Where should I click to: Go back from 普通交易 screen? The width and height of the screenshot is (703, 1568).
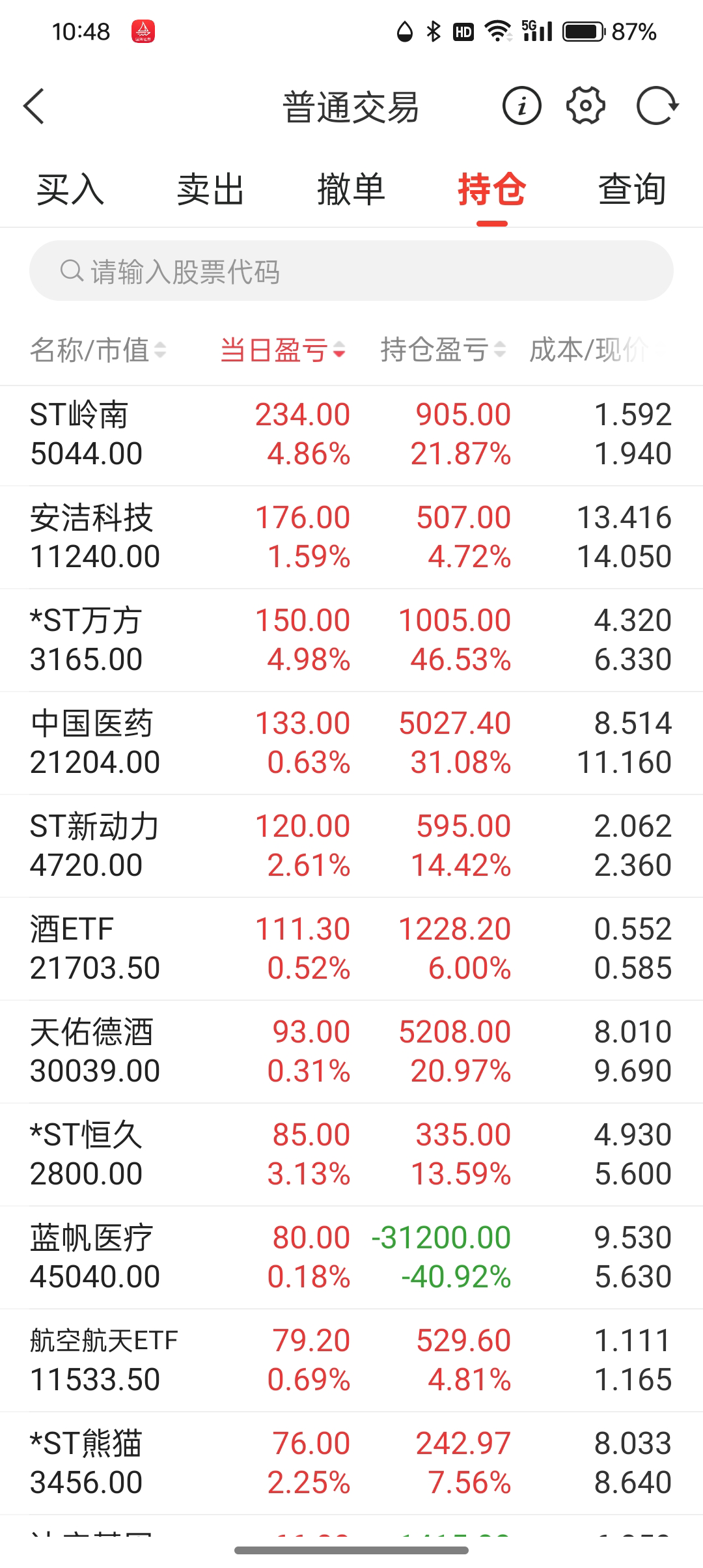coord(34,106)
